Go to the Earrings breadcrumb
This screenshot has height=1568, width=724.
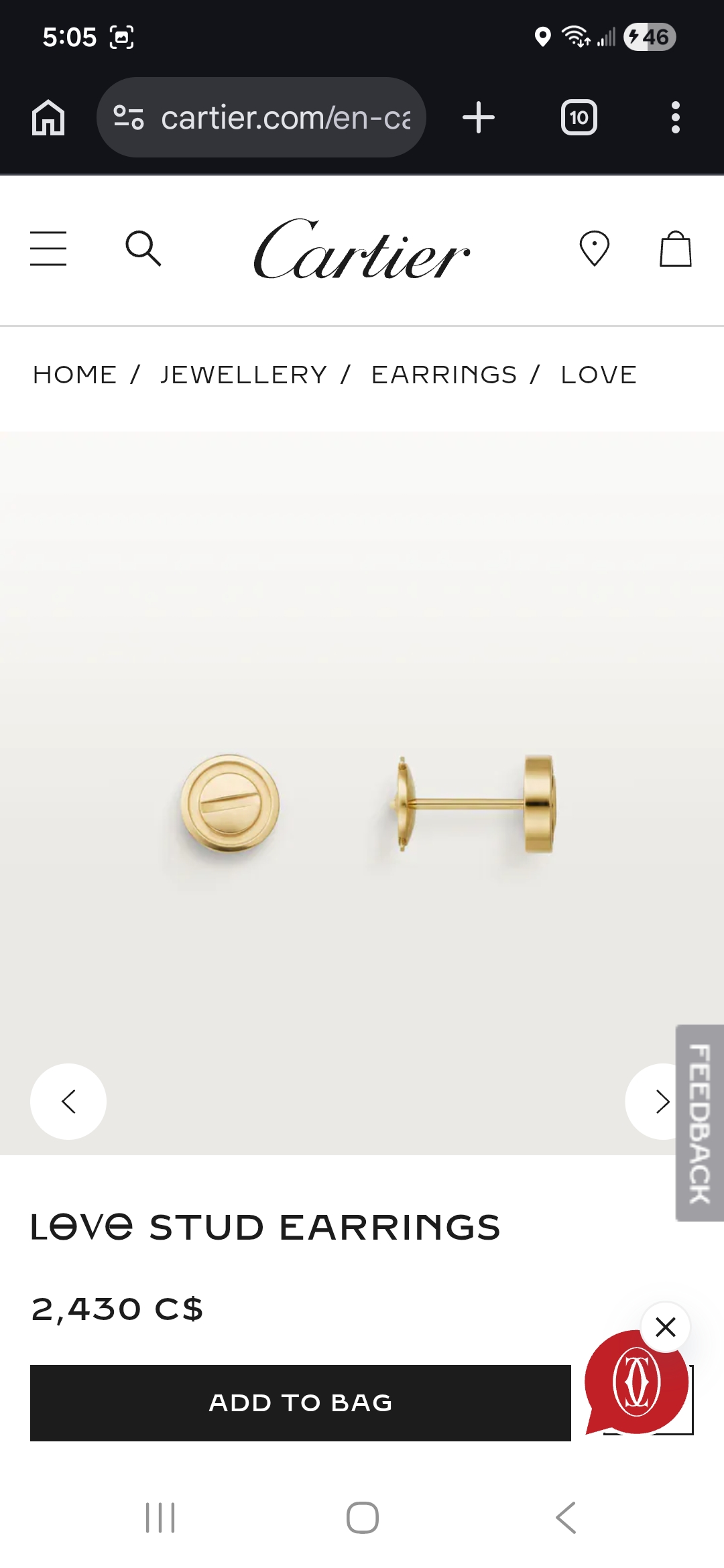point(444,375)
